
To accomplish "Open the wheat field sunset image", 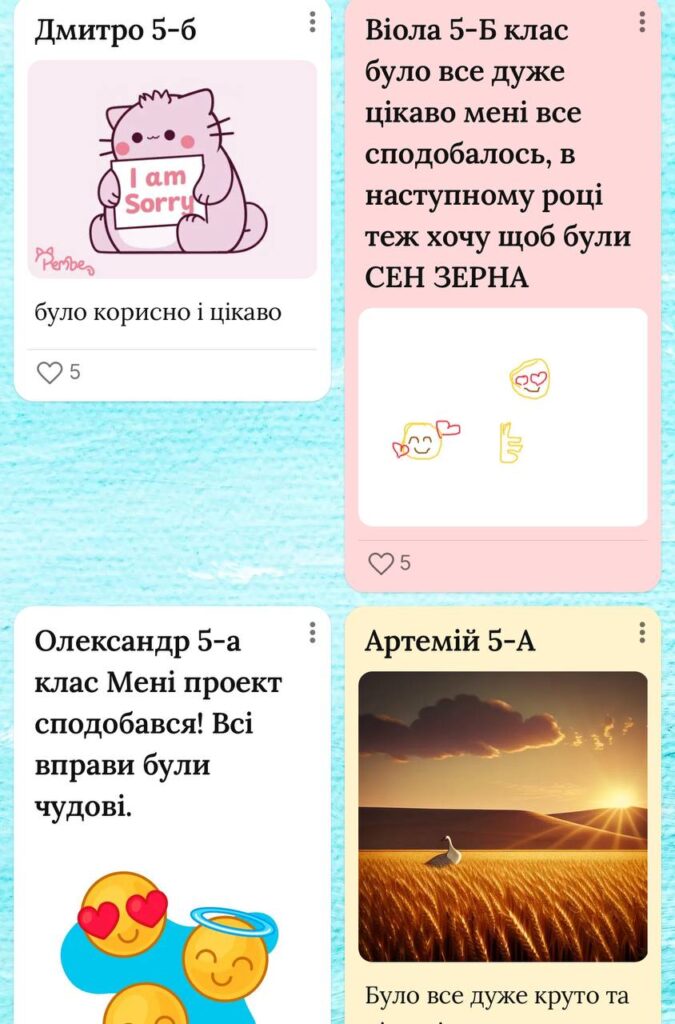I will [x=503, y=816].
